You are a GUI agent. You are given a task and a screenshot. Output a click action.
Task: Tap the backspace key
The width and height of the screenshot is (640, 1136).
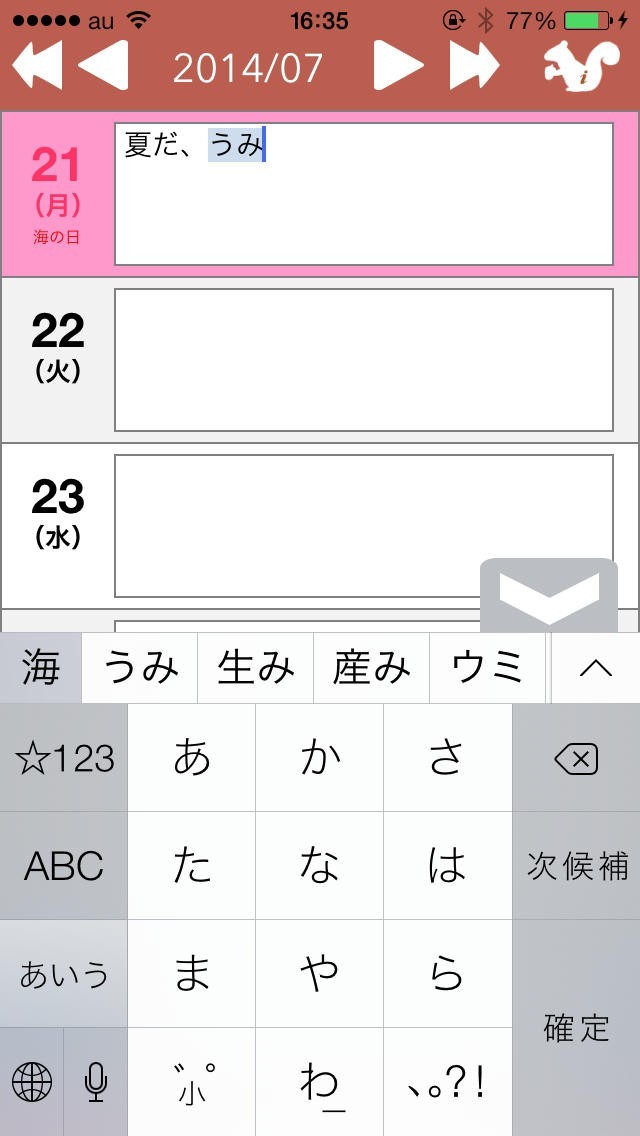pos(576,759)
